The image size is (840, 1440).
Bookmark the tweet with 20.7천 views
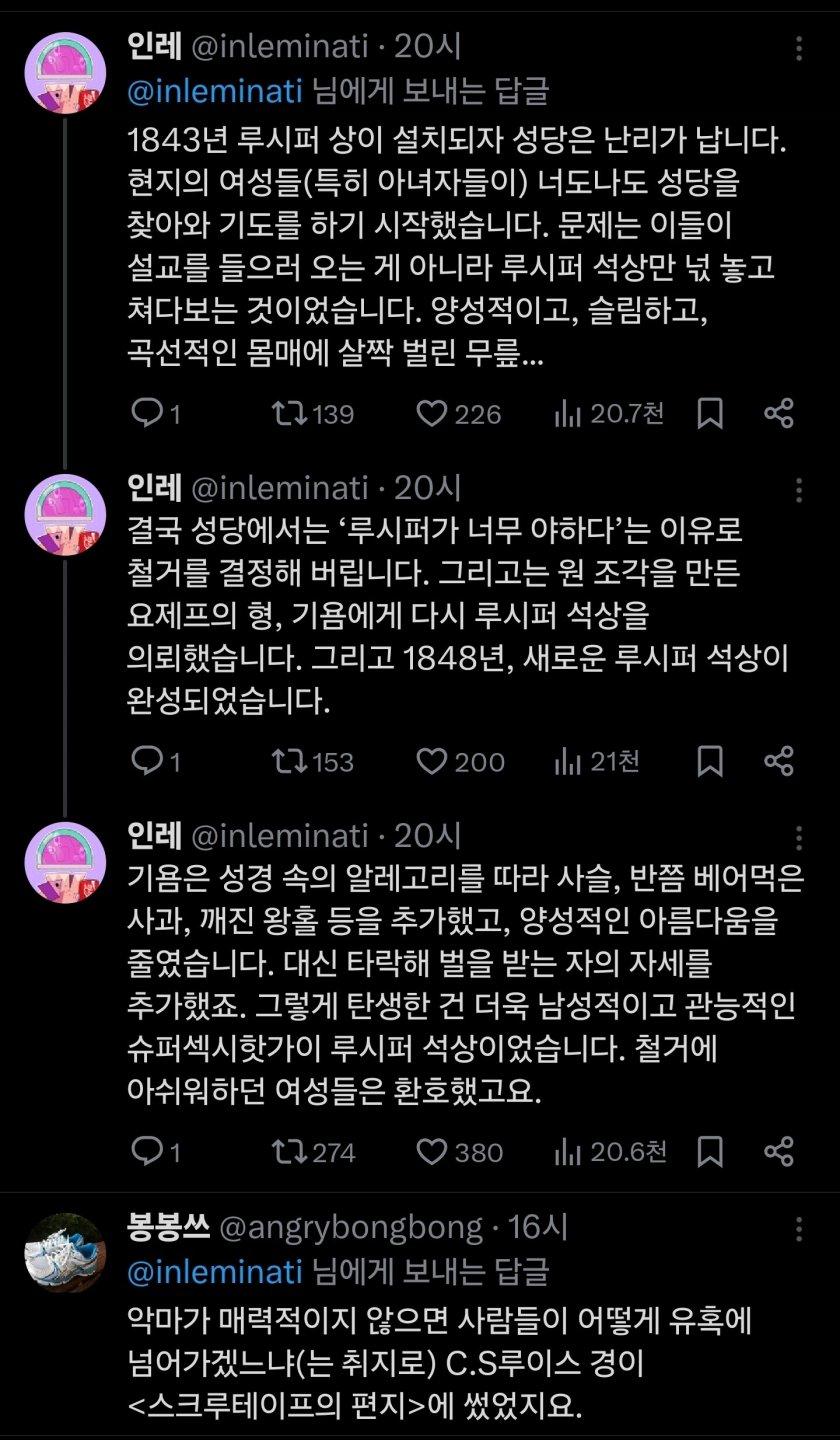(x=710, y=413)
